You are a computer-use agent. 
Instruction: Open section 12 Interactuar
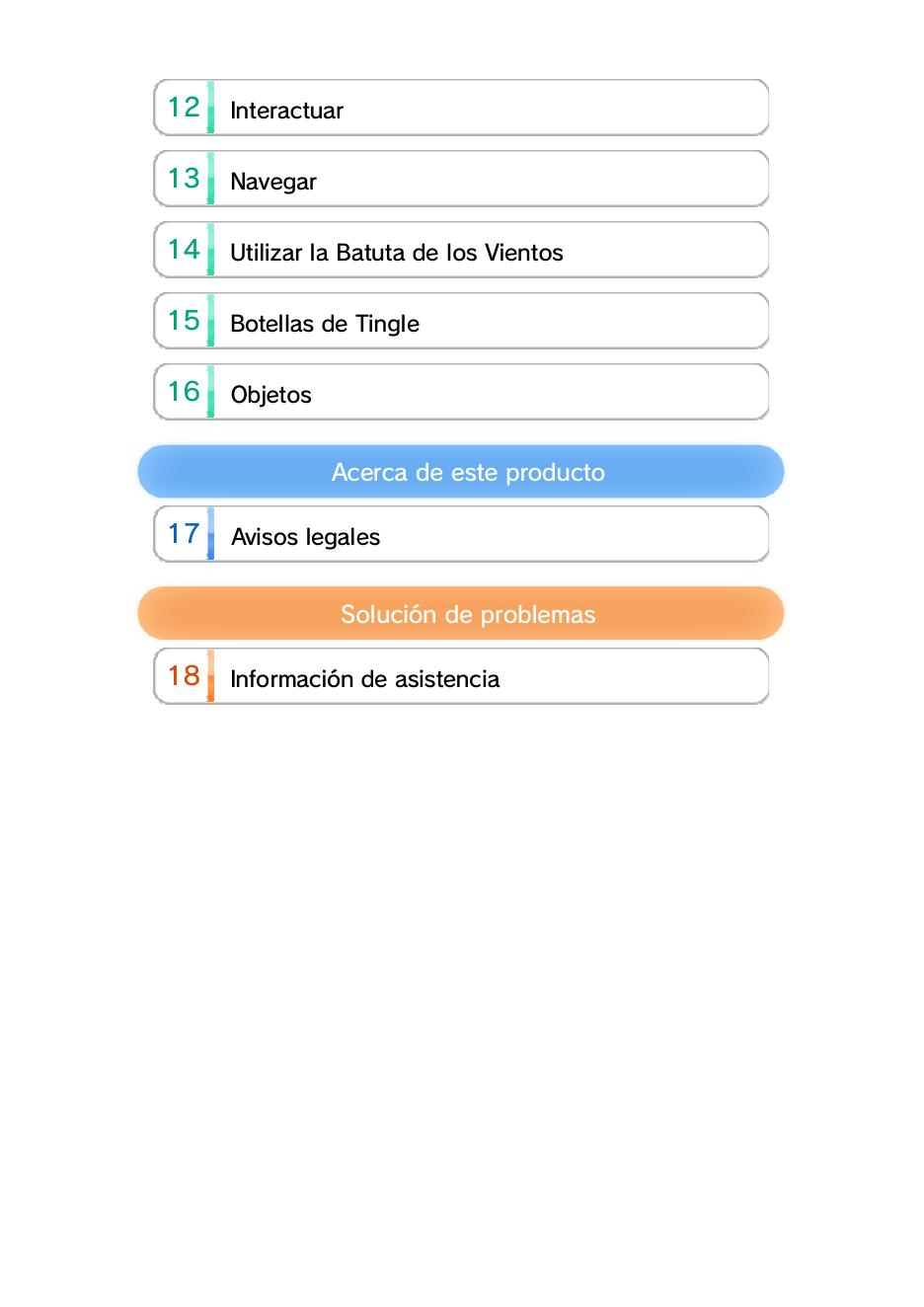coord(461,108)
